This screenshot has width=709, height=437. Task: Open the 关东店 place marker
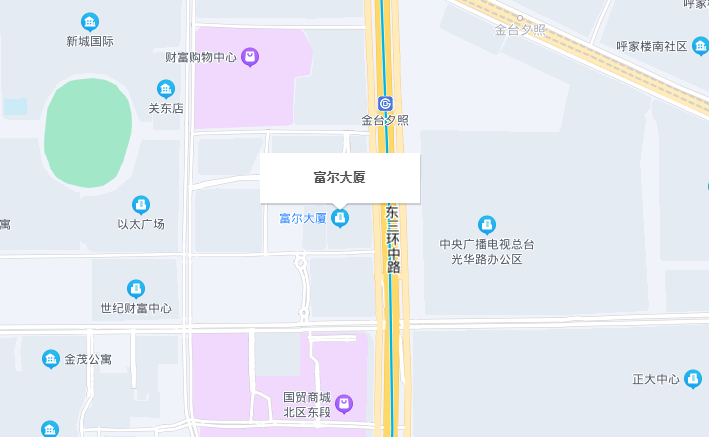point(166,89)
